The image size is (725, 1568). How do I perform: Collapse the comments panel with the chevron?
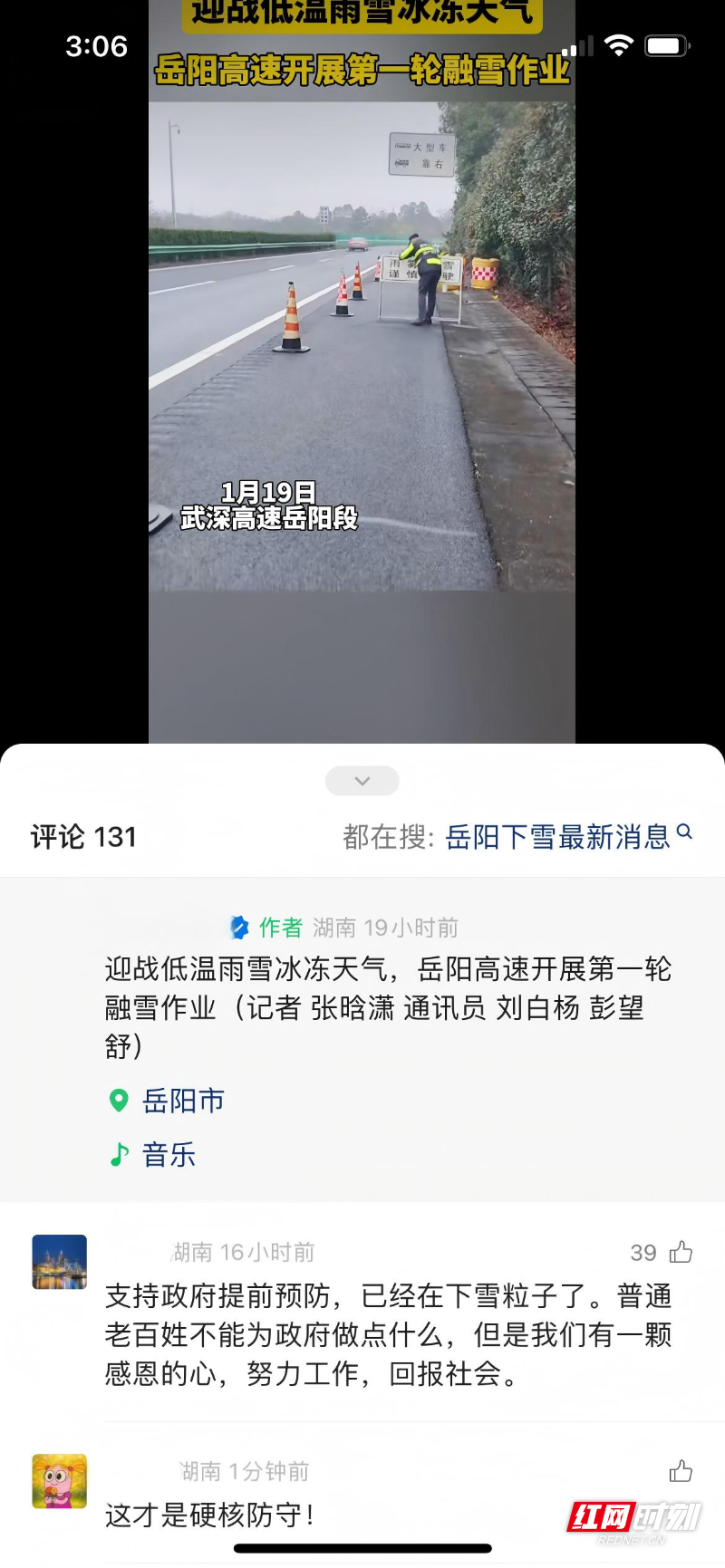tap(362, 781)
